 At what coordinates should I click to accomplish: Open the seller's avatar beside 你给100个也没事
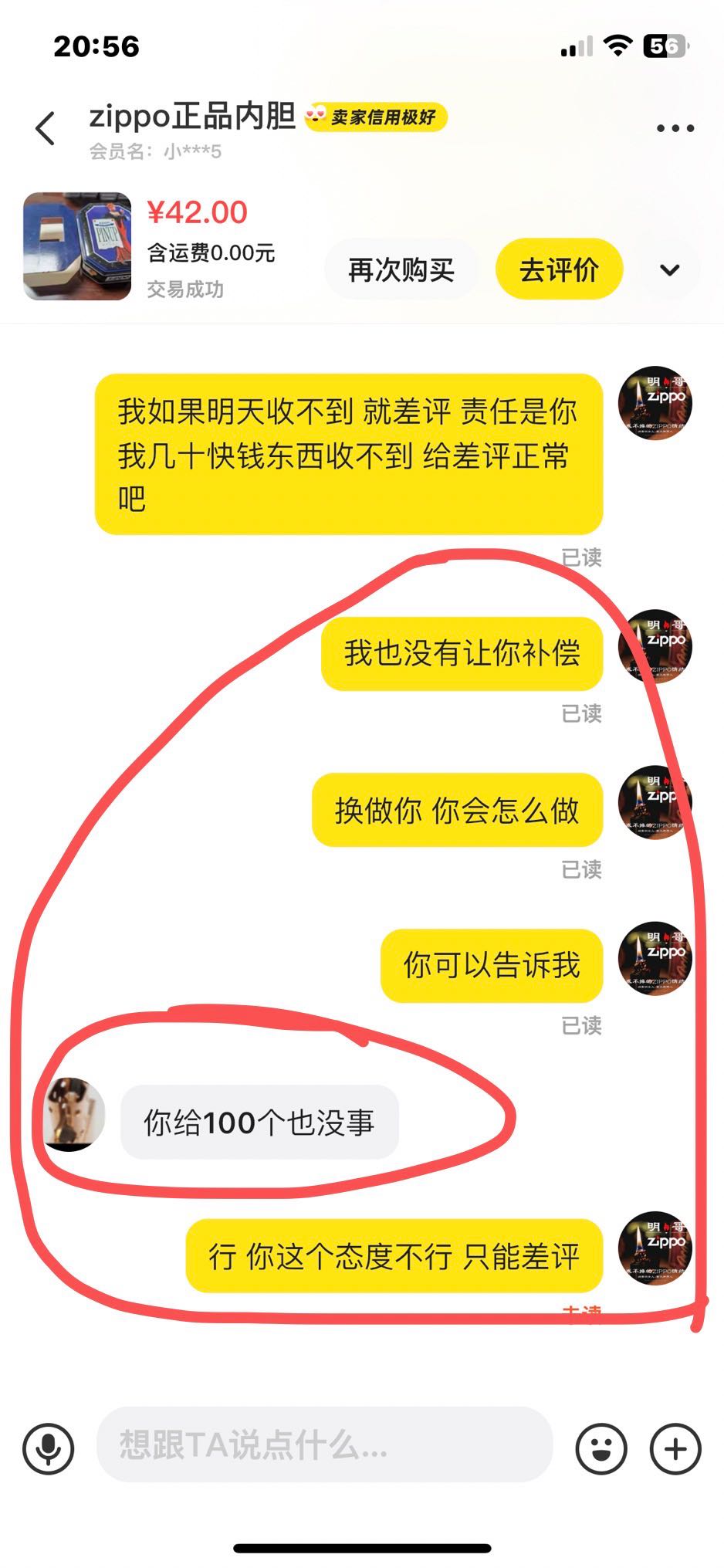(x=73, y=1114)
